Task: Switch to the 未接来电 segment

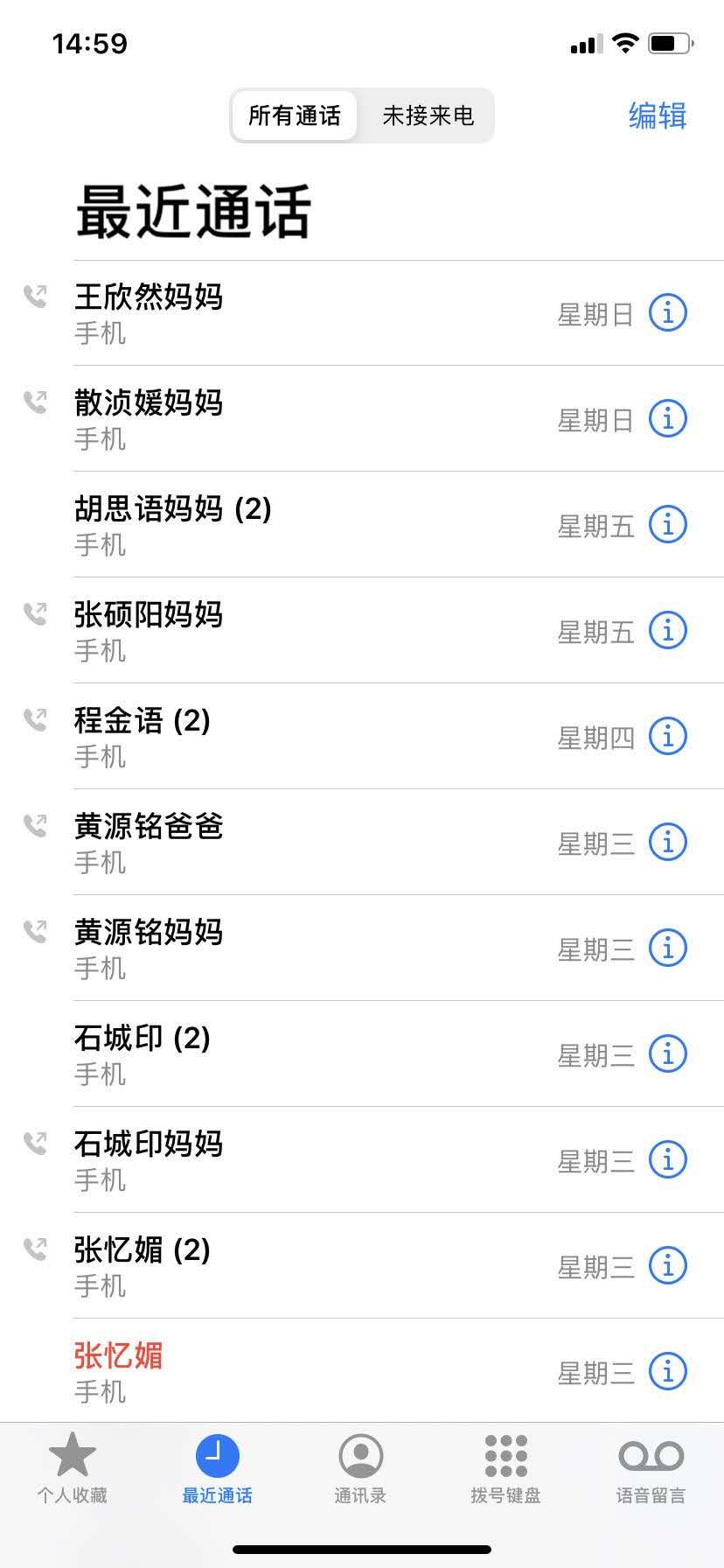Action: click(428, 115)
